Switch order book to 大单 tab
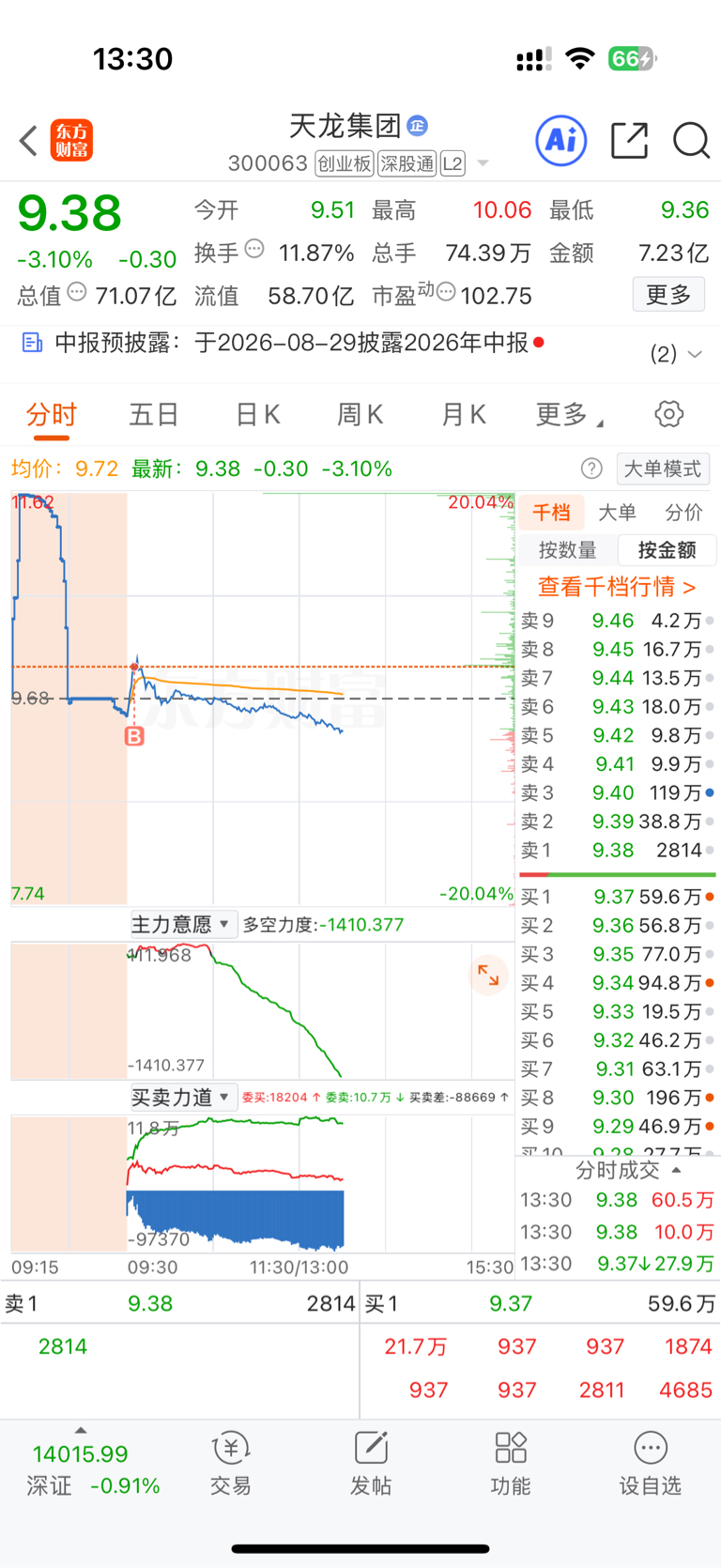Screen dimensions: 721x1568 click(617, 513)
